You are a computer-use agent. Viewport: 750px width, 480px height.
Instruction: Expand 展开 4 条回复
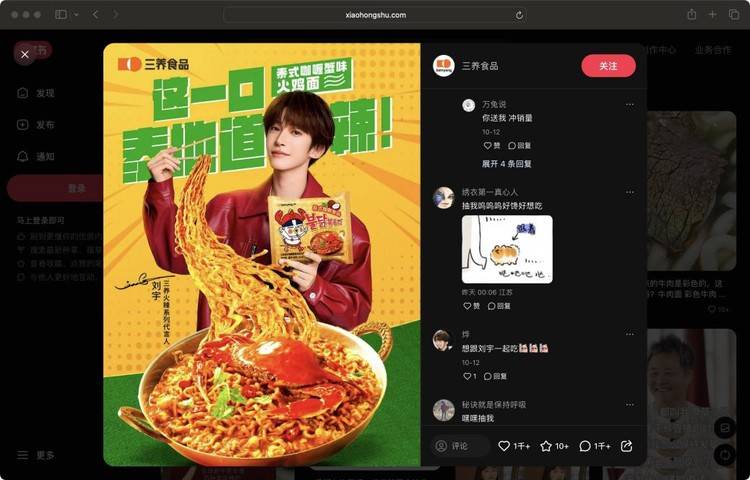[507, 163]
